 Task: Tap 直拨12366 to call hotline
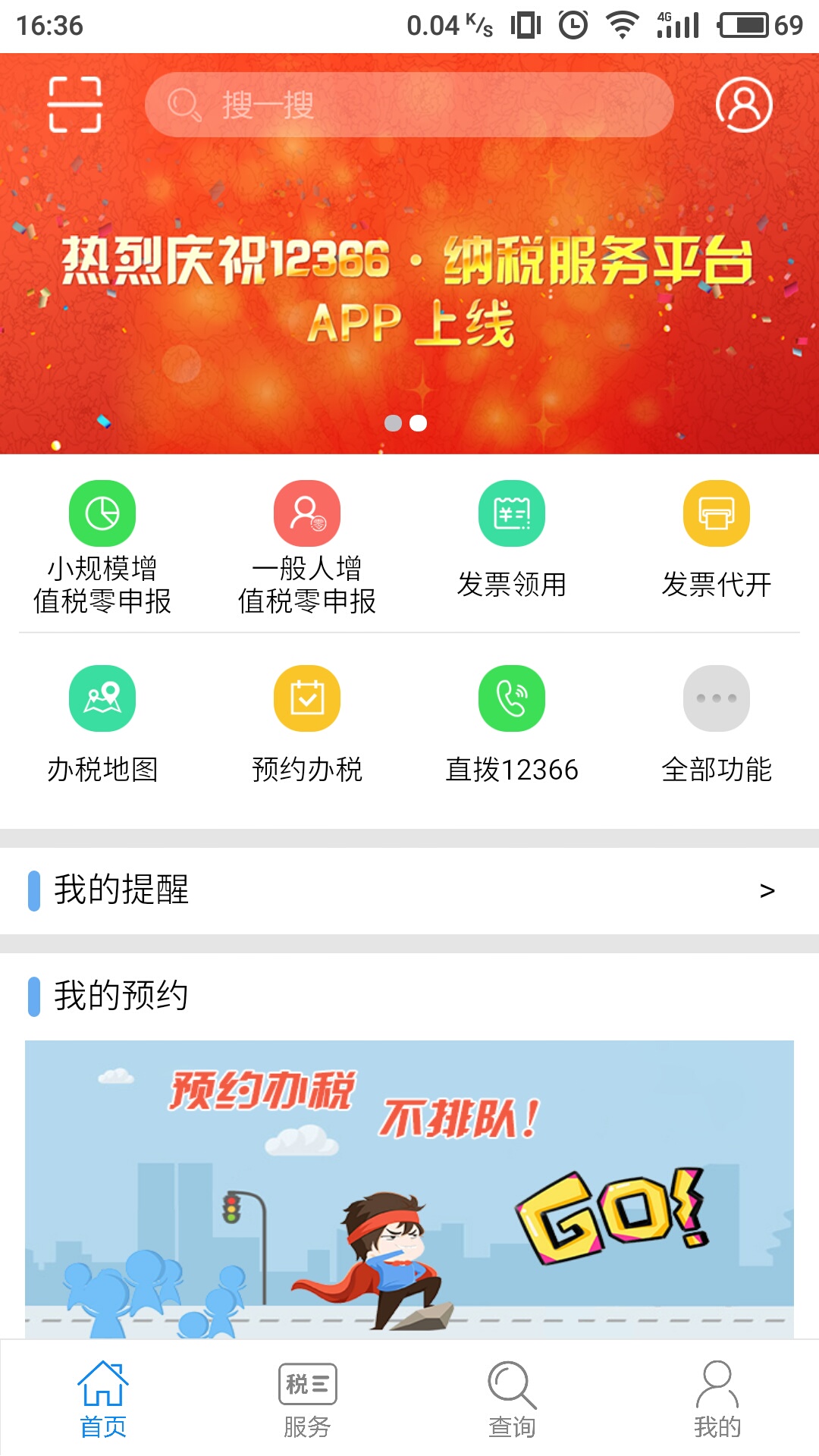[x=511, y=699]
